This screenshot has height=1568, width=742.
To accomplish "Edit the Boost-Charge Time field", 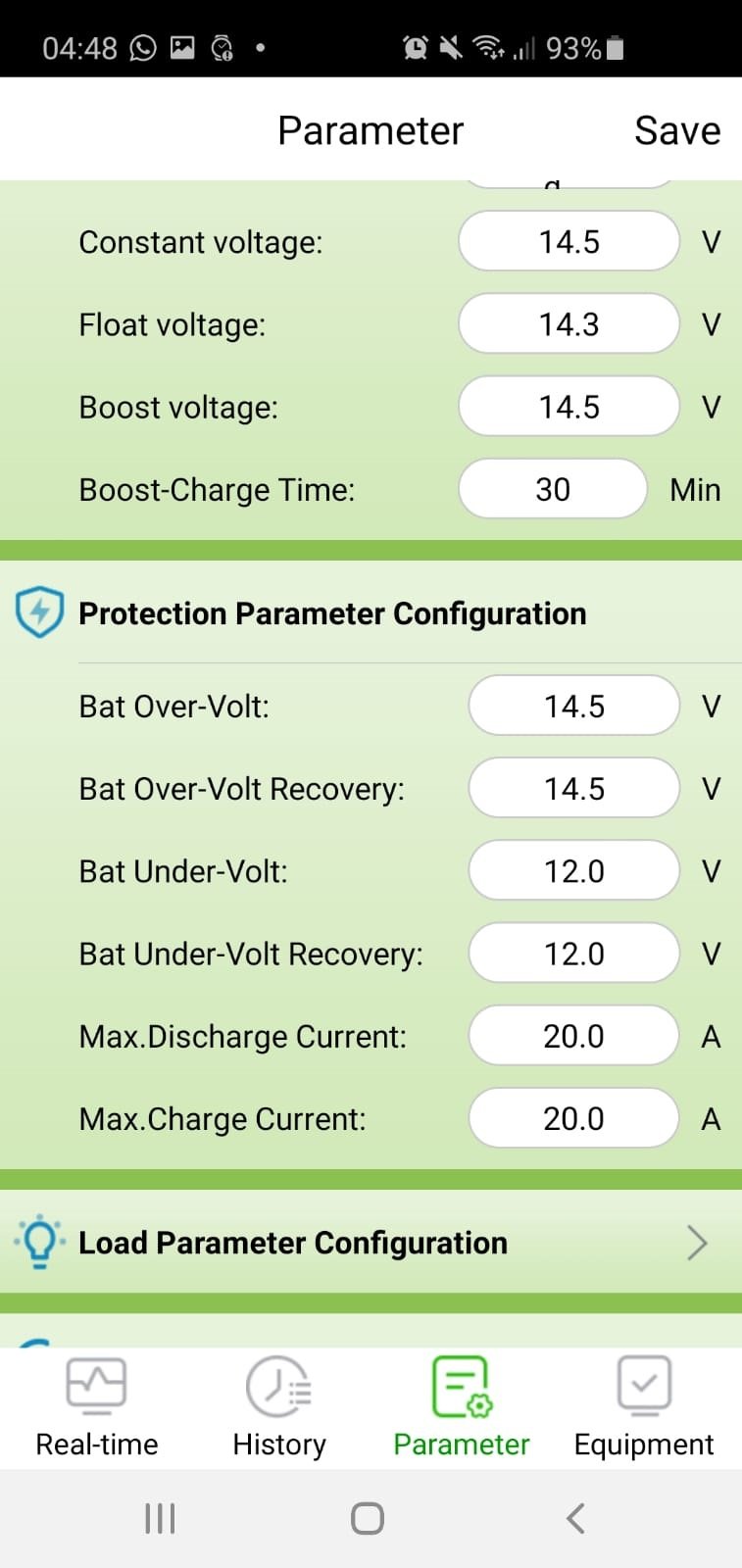I will pyautogui.click(x=553, y=489).
